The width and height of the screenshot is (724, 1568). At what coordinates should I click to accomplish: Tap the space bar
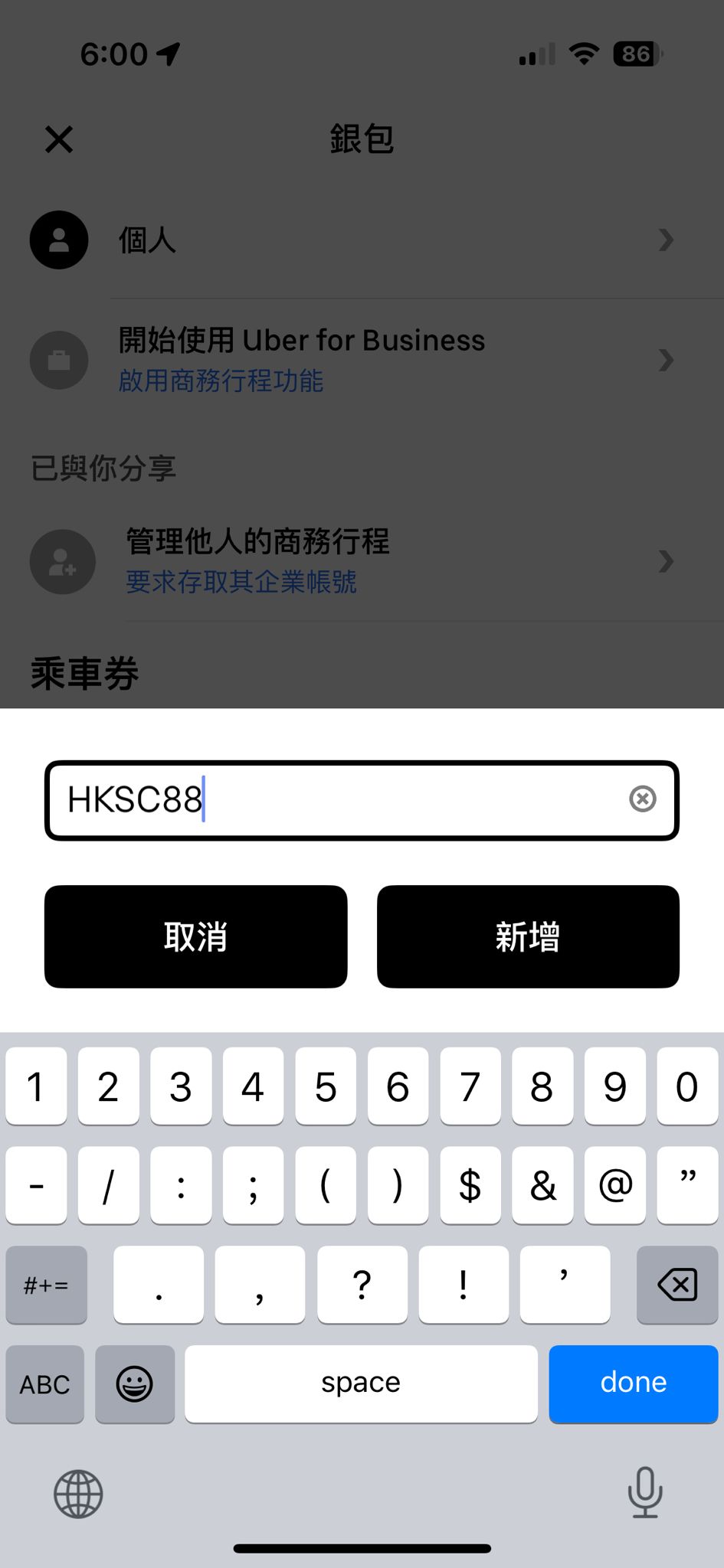coord(361,1383)
